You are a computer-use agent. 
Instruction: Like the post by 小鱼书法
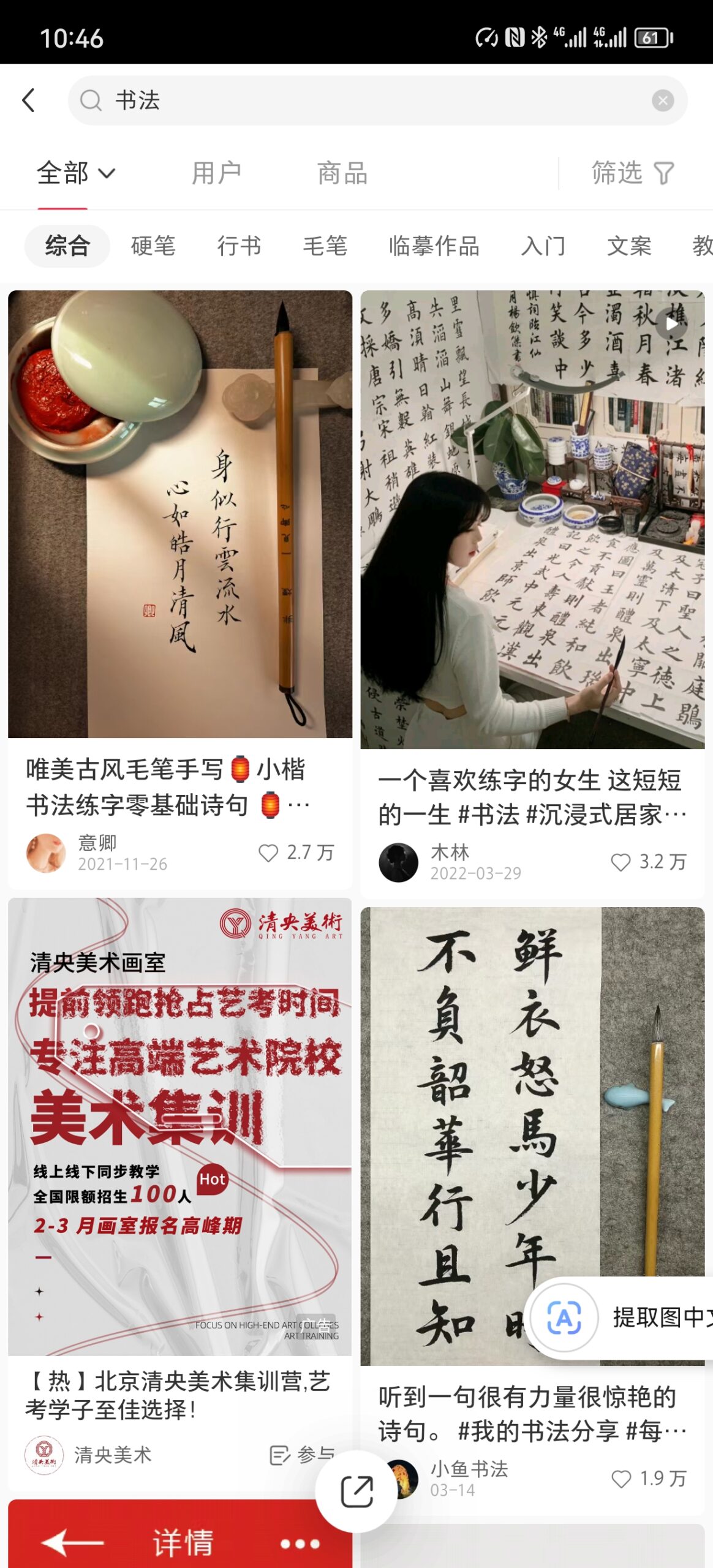click(x=621, y=1479)
